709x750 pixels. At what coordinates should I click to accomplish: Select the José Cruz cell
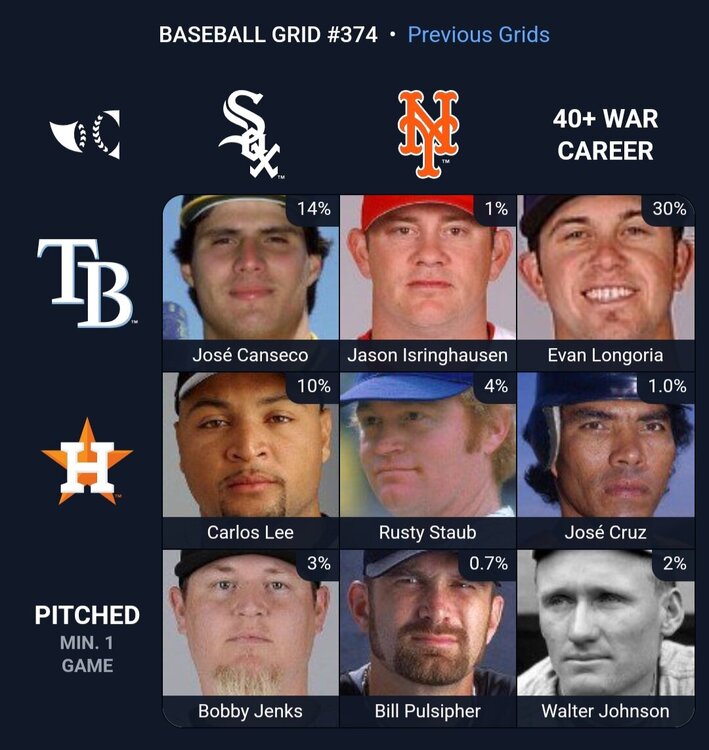coord(605,460)
